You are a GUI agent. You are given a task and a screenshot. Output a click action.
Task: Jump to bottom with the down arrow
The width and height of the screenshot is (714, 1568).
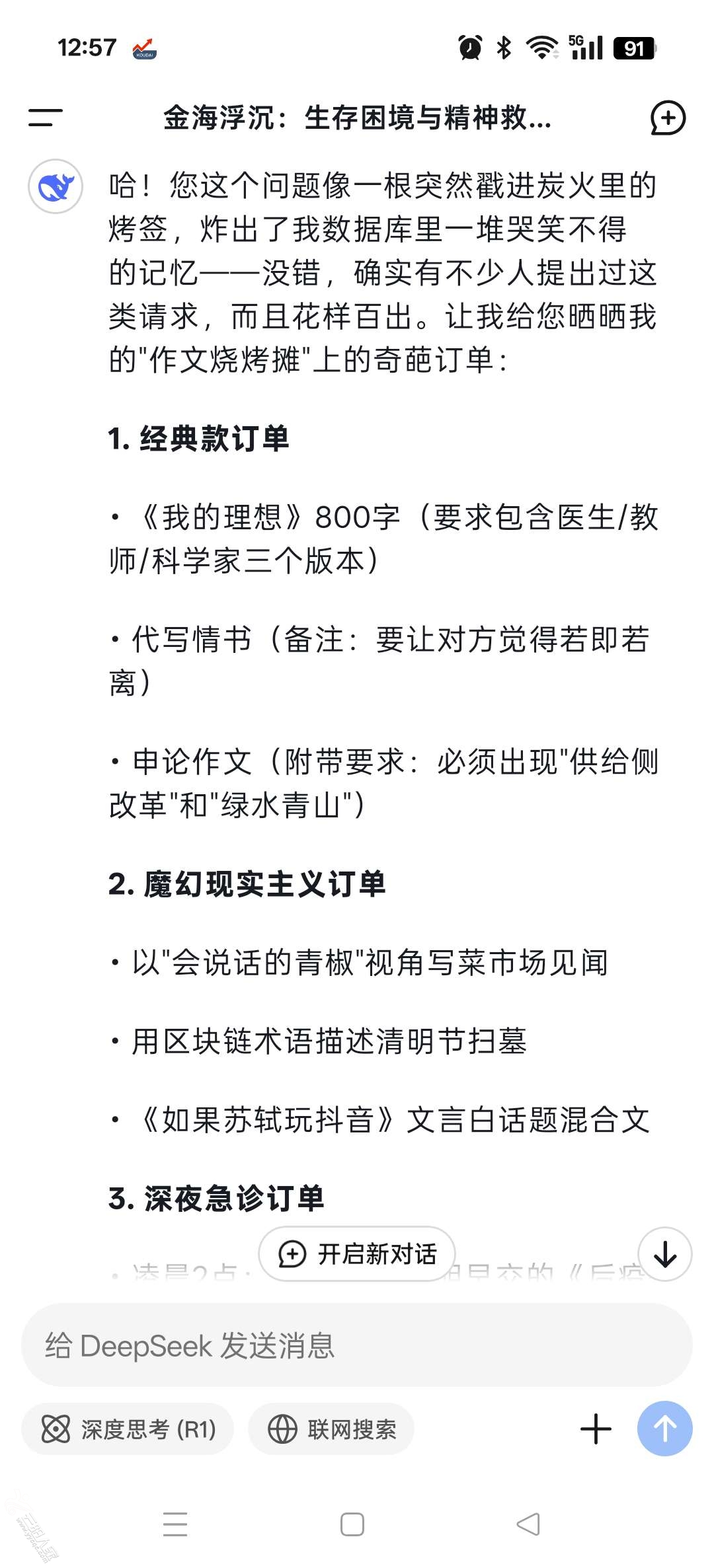(x=664, y=1253)
